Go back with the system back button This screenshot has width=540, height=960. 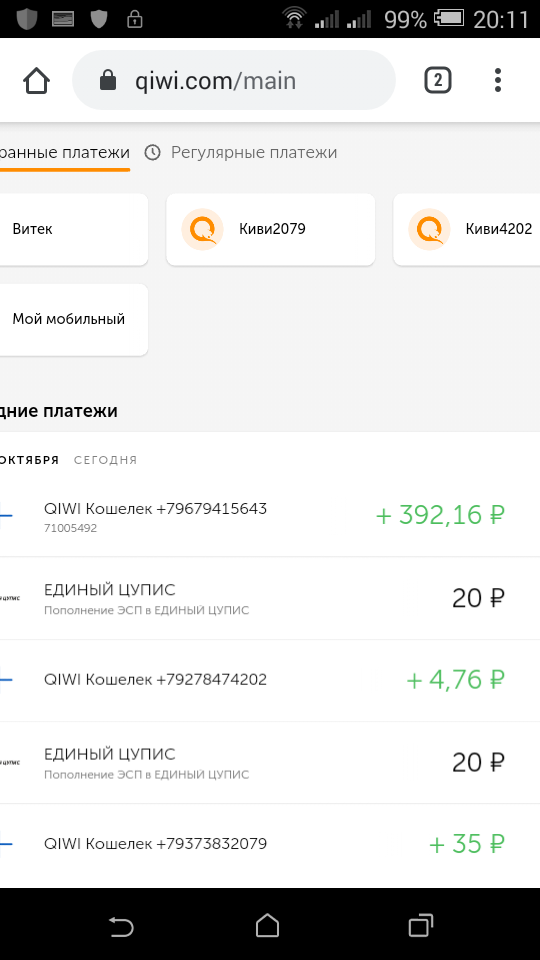pos(121,926)
